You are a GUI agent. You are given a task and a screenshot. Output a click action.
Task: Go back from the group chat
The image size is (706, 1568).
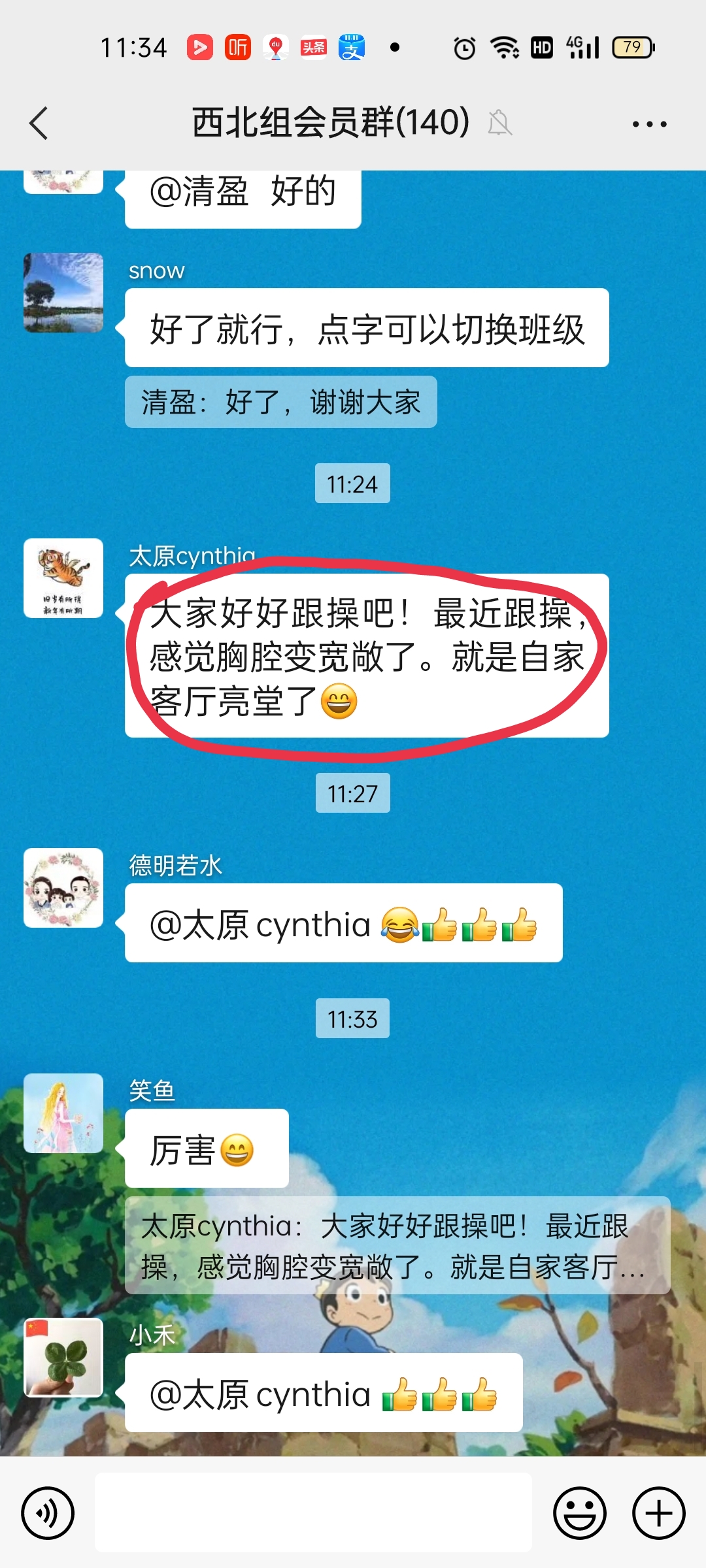[x=39, y=123]
